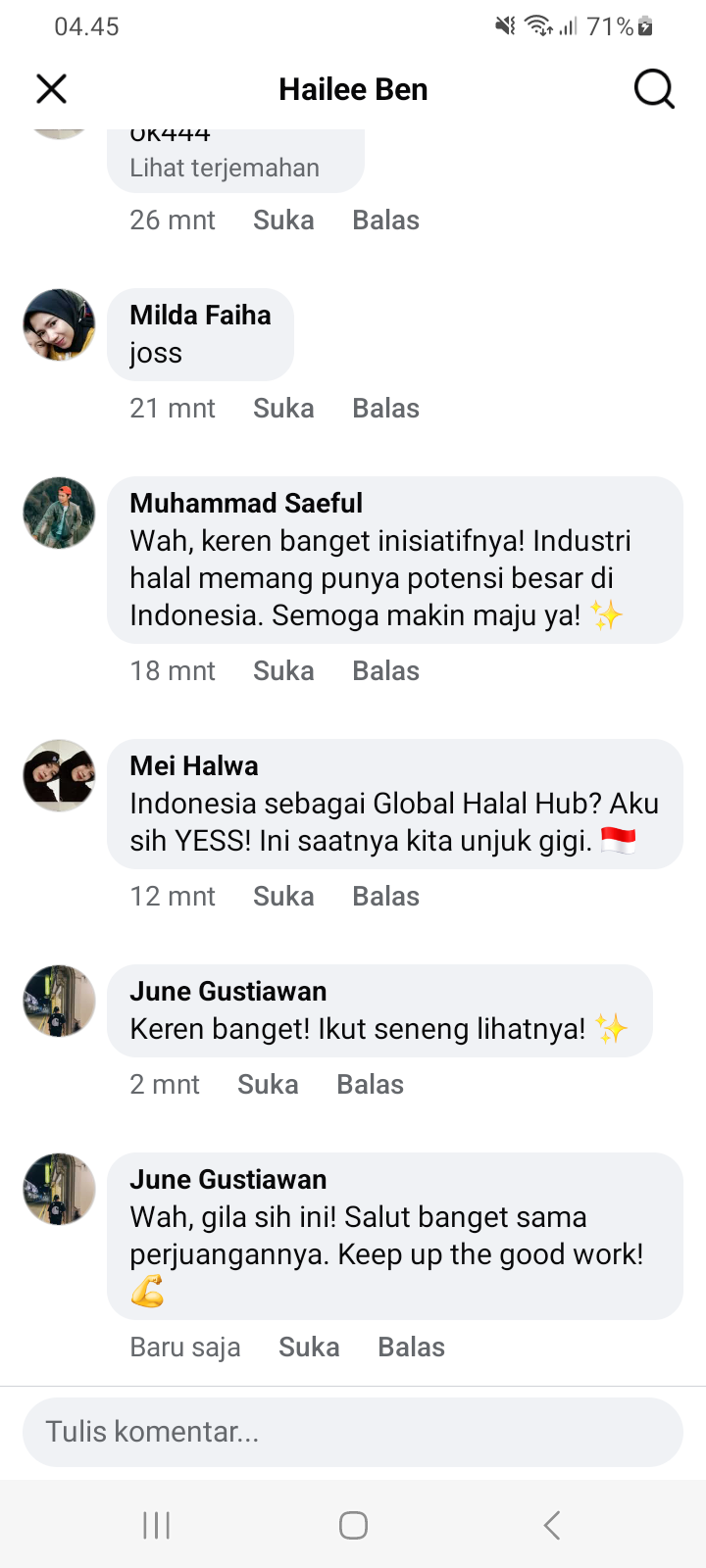Open the search magnifier icon
The height and width of the screenshot is (1568, 706).
click(x=653, y=89)
